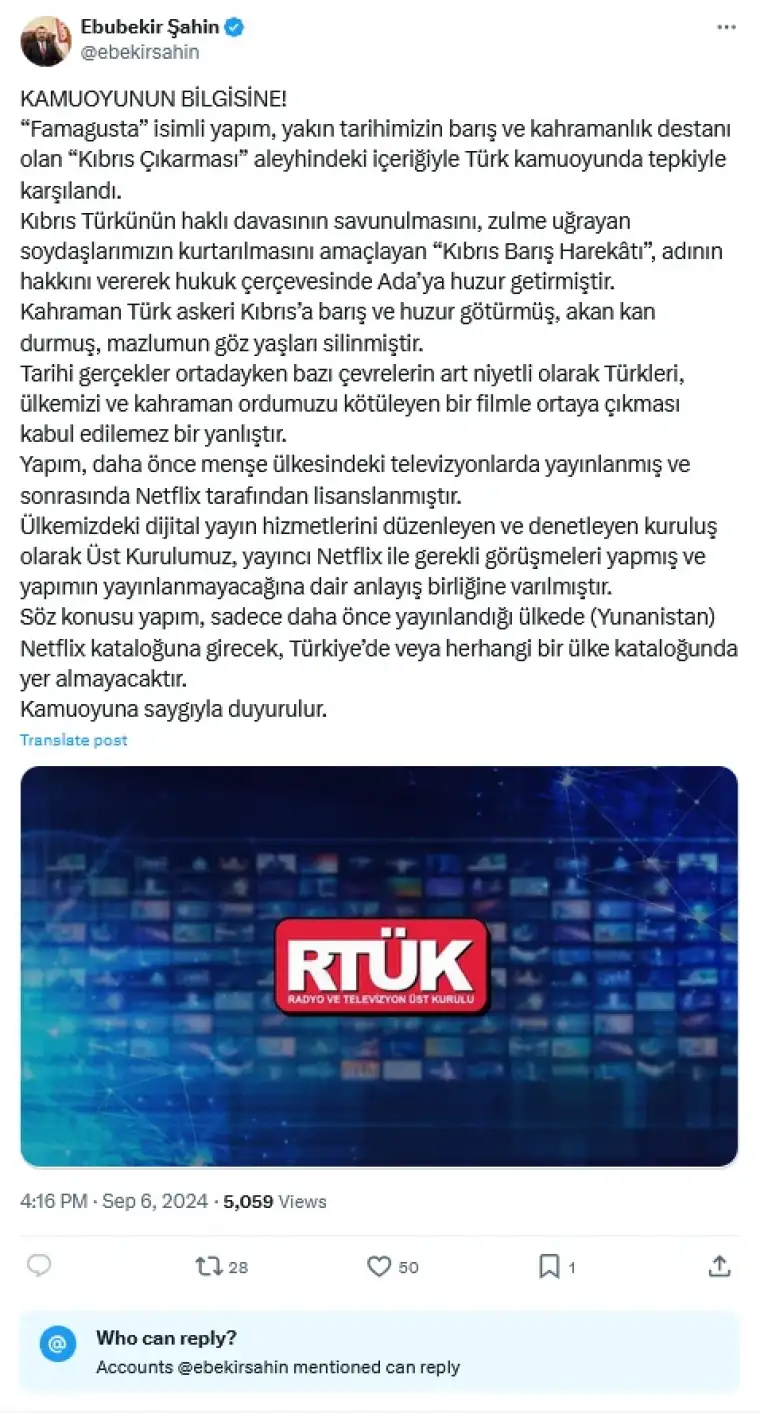Open Ebubekir Şahin's profile picture
Viewport: 760px width, 1413px height.
point(45,41)
